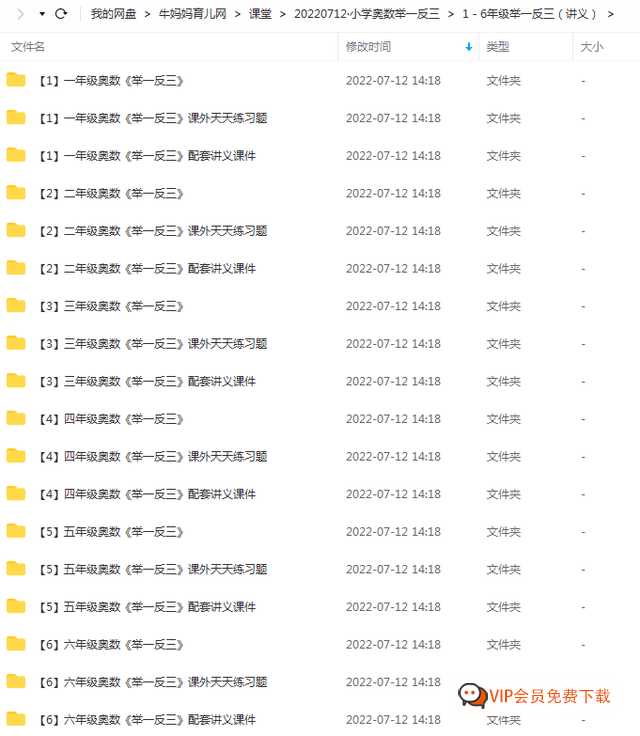Go forward with the navigation arrow
640x736 pixels.
click(x=20, y=14)
